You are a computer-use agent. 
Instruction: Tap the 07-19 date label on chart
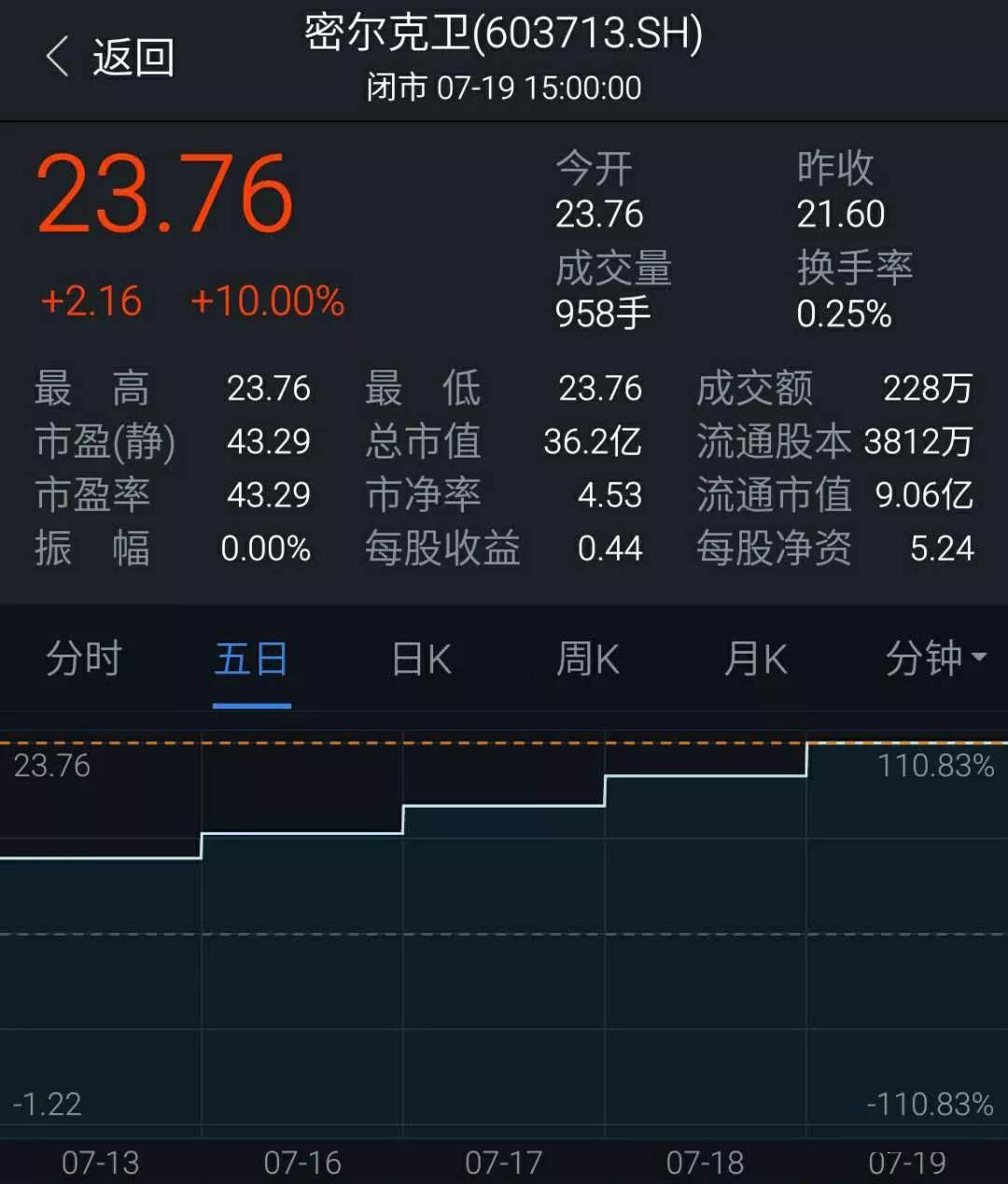coord(907,1163)
